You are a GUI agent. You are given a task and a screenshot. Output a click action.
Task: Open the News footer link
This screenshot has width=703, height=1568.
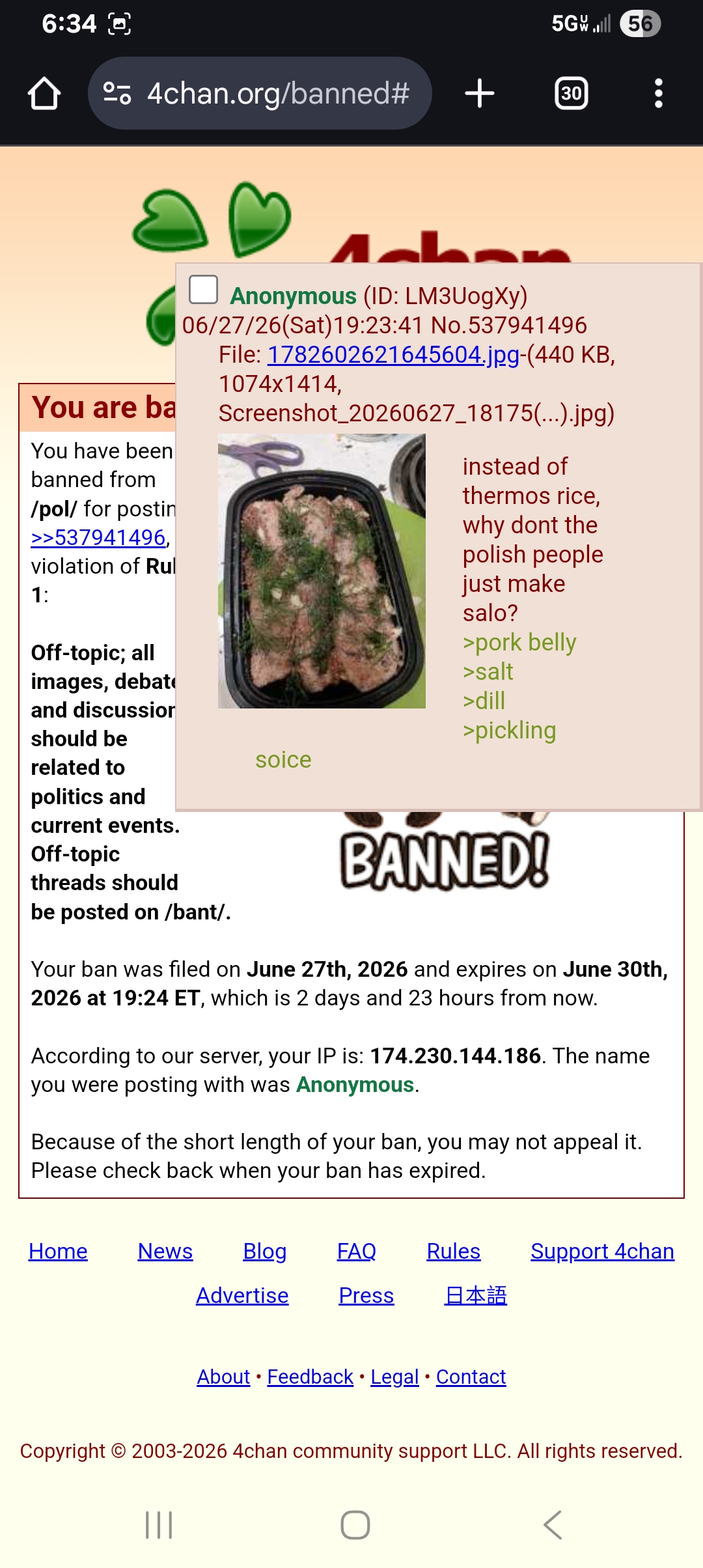point(165,1251)
